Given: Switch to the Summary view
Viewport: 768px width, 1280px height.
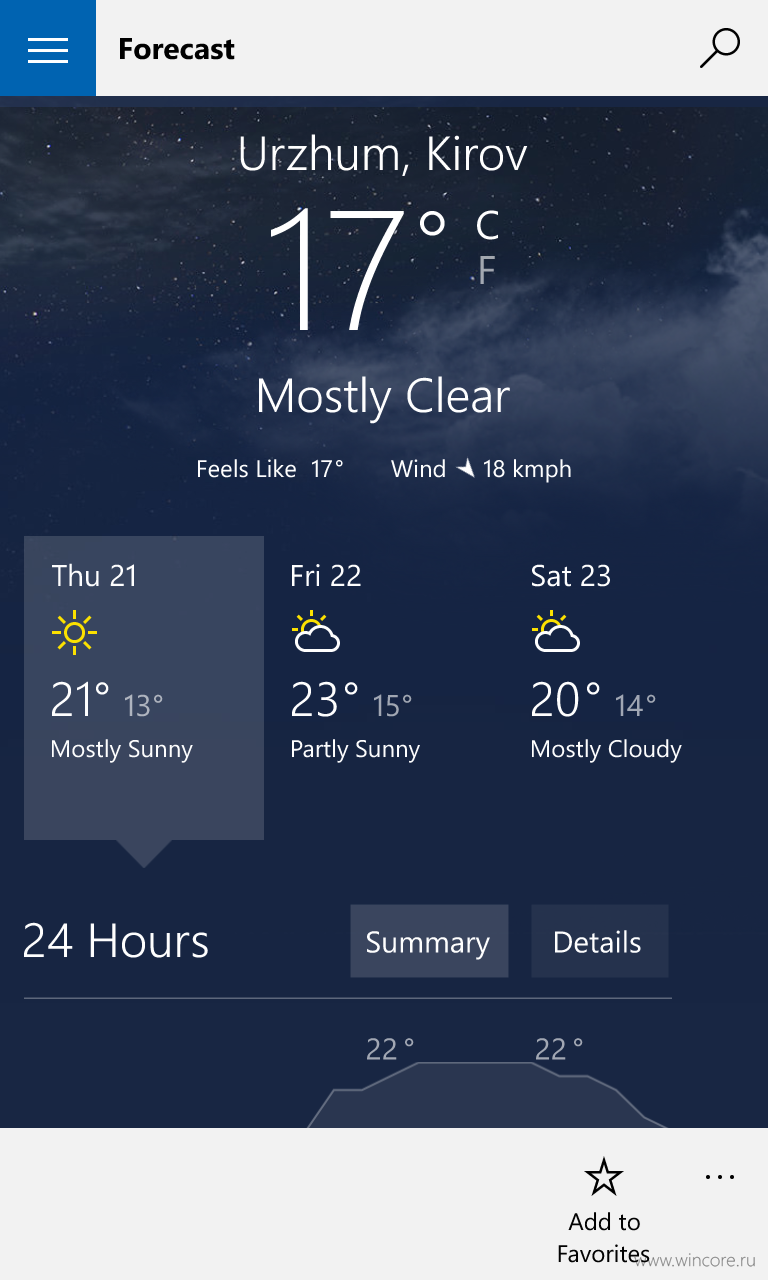Looking at the screenshot, I should 429,941.
